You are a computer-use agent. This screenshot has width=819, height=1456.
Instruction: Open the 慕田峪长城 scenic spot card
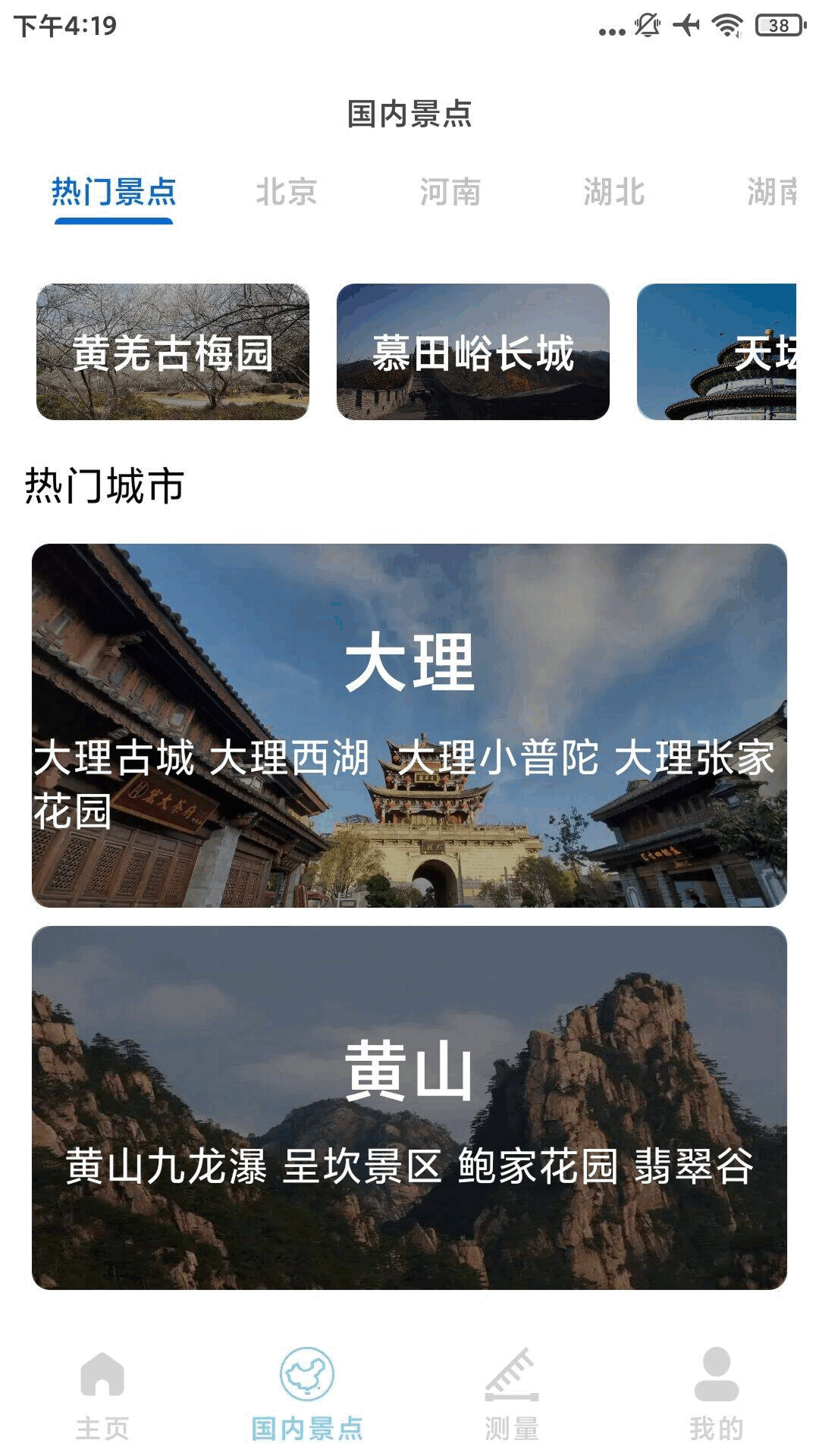(475, 351)
